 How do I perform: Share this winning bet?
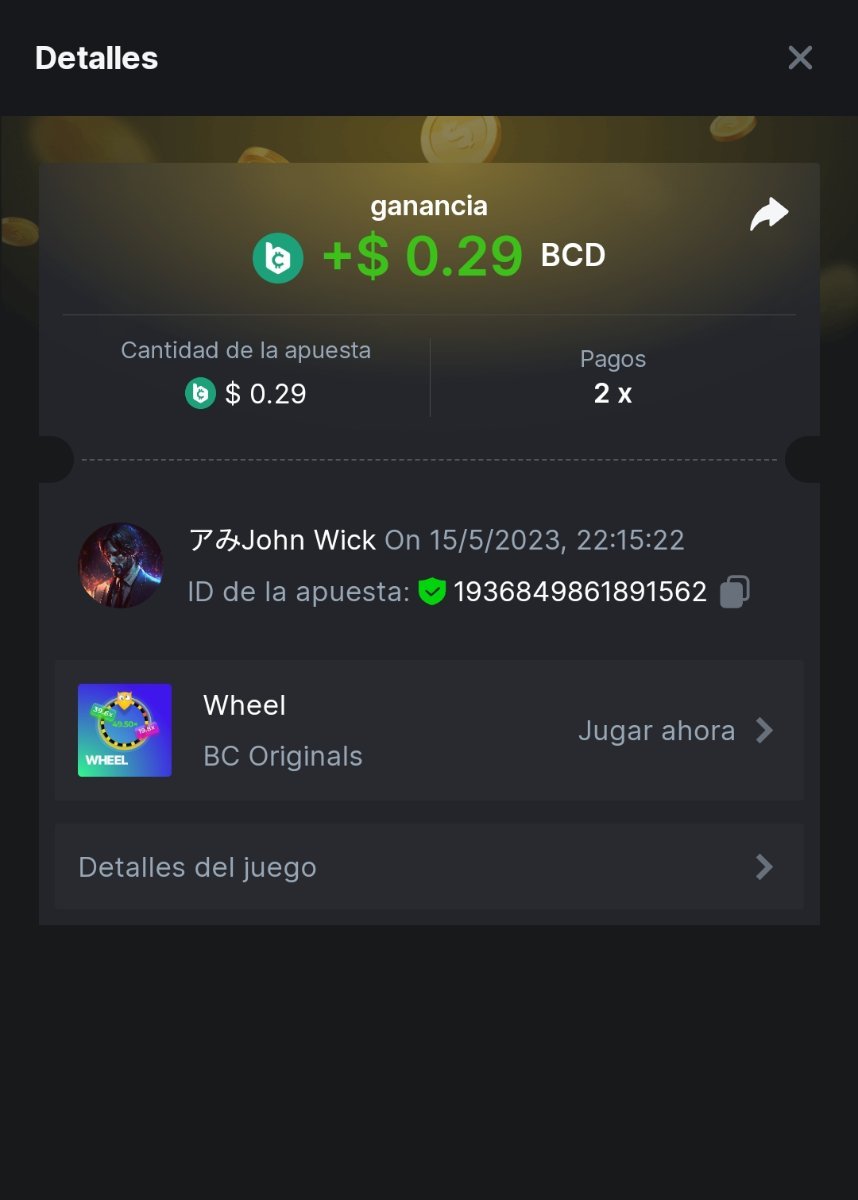click(769, 214)
